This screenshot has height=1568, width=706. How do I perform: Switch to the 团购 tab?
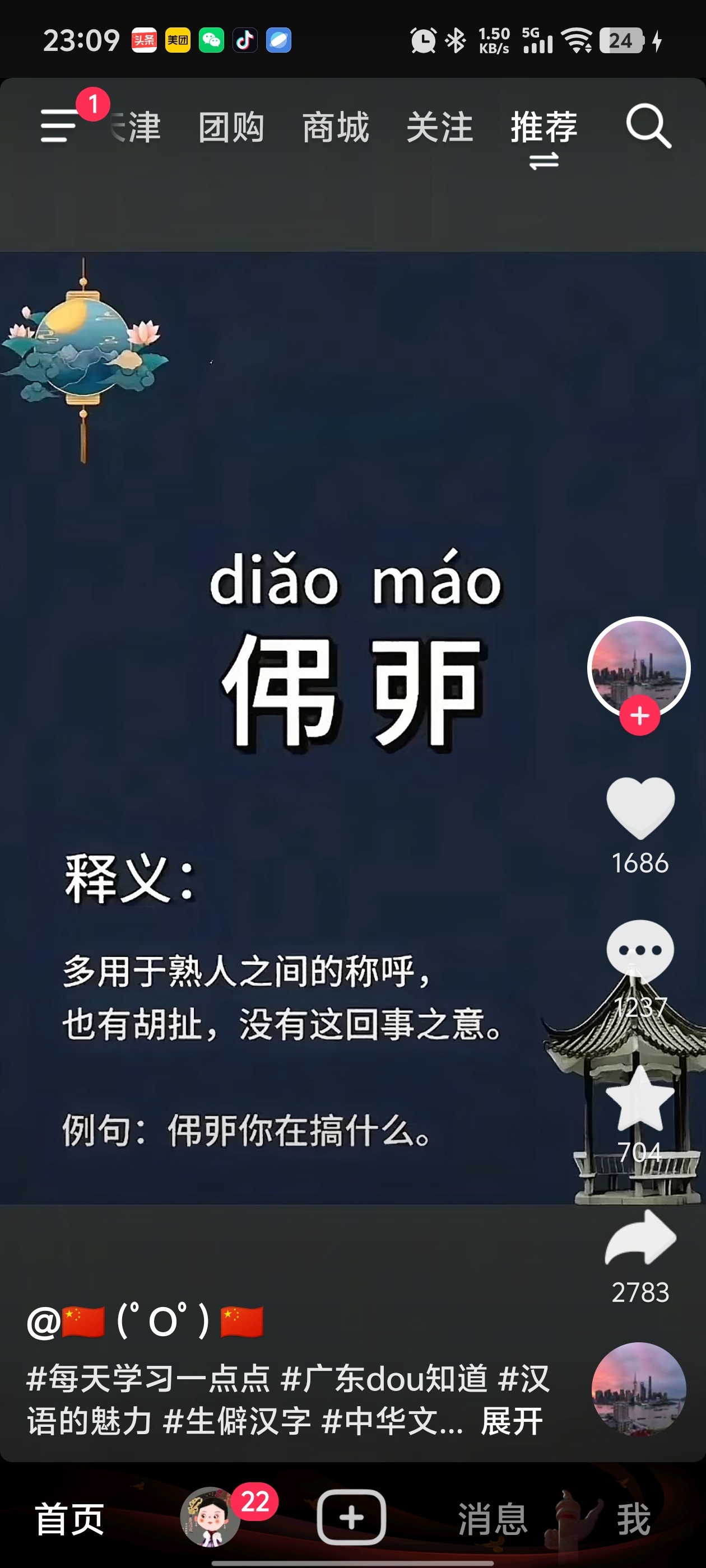tap(231, 127)
